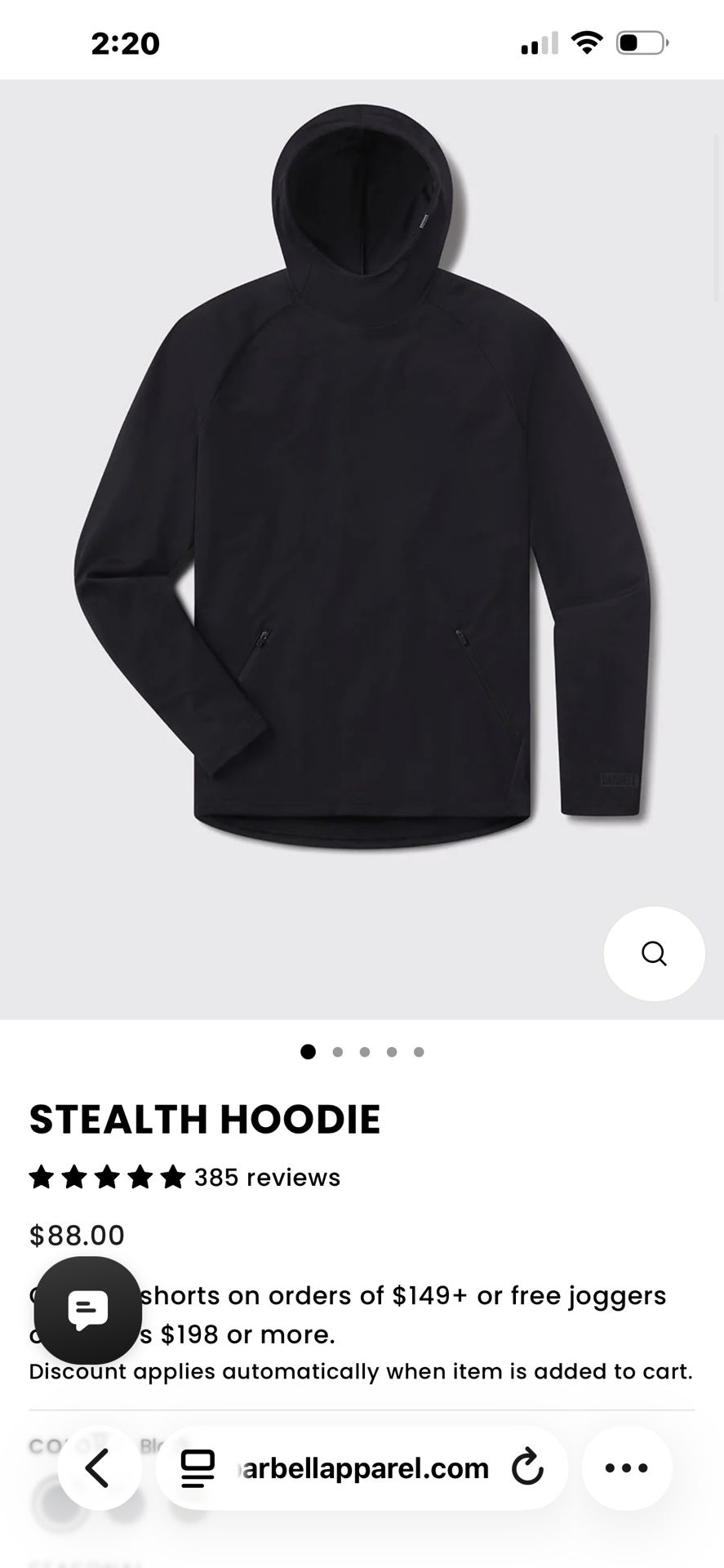
Task: Click the STEALTH HOODIE product title
Action: click(x=204, y=1120)
